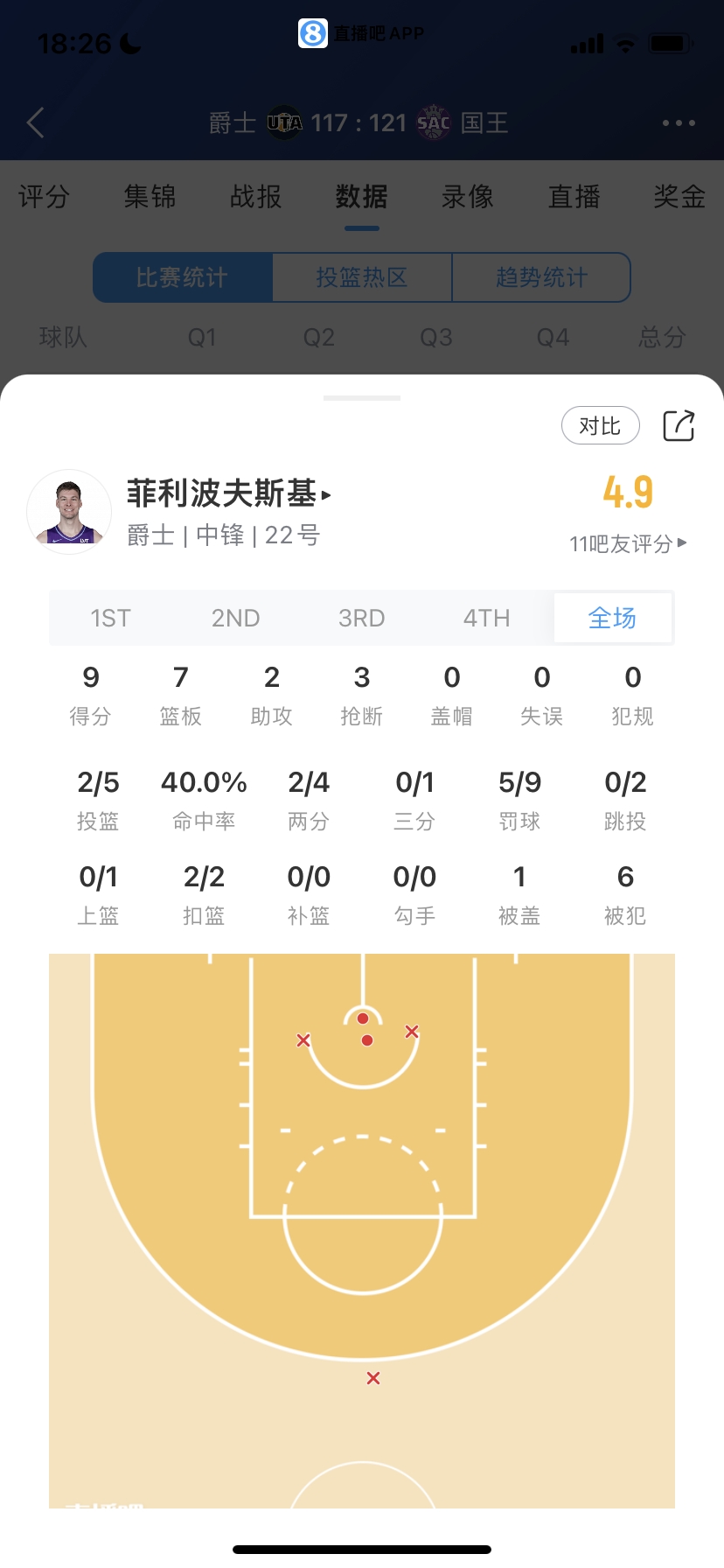The image size is (724, 1568).
Task: Select the 趋势统计 segment
Action: 541,277
